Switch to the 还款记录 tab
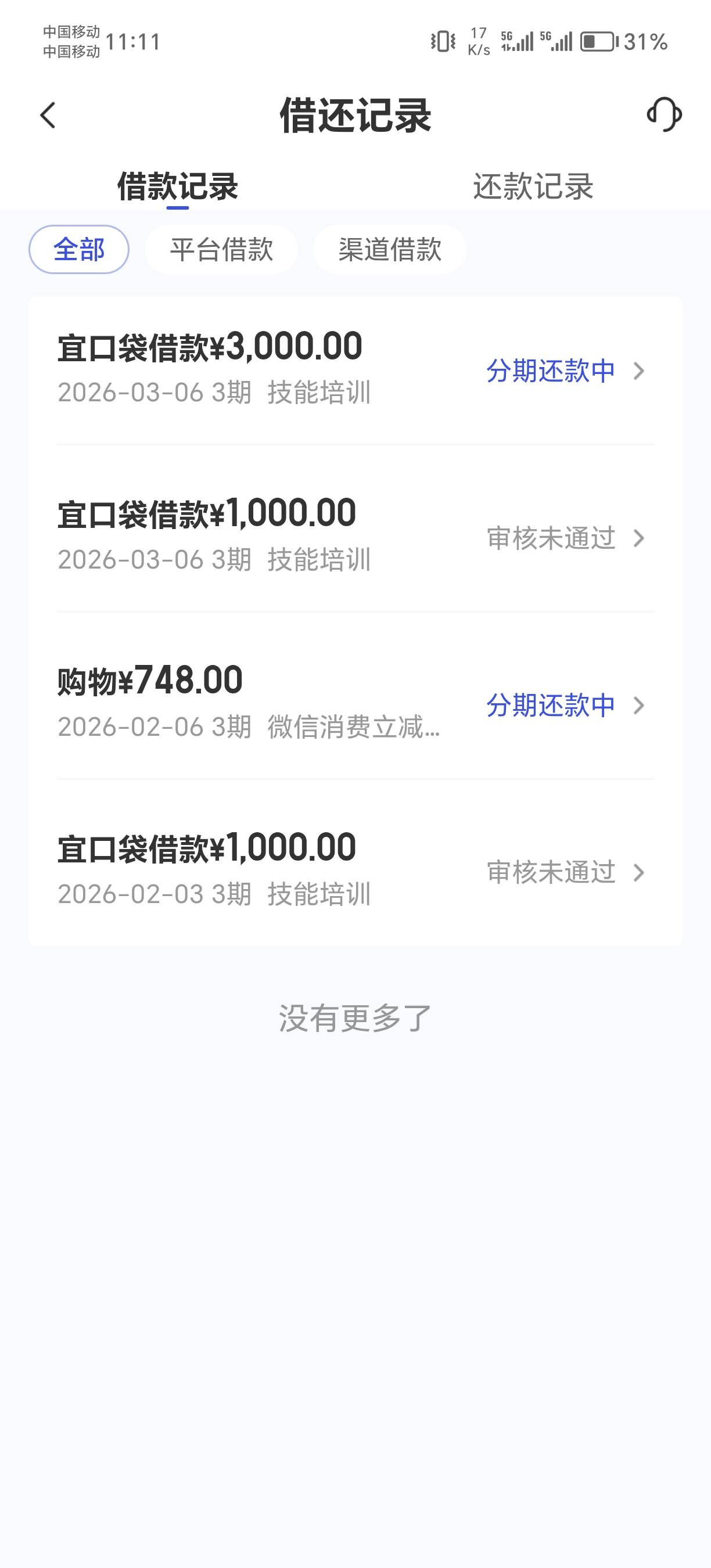The height and width of the screenshot is (1568, 711). 533,186
